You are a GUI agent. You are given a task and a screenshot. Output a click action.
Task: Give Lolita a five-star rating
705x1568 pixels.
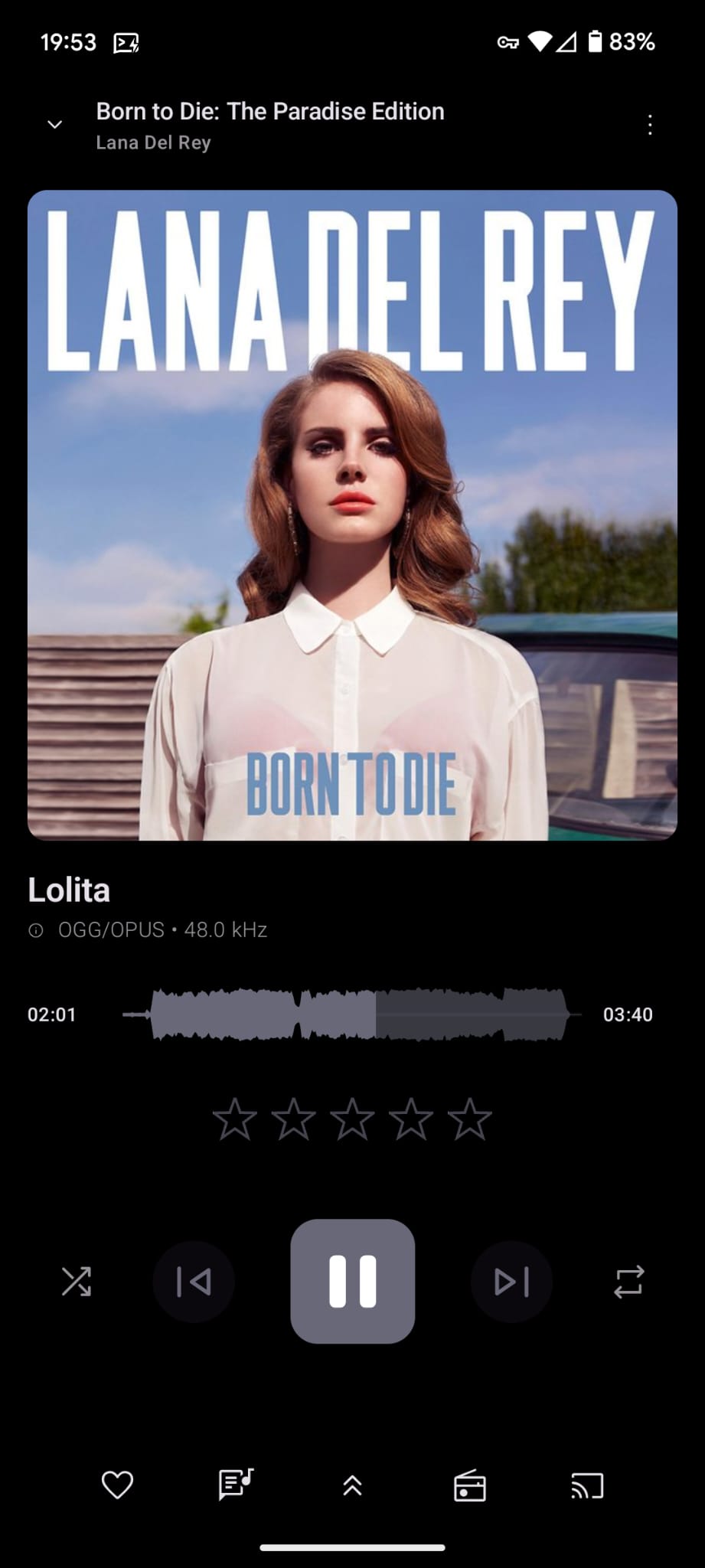[469, 1119]
